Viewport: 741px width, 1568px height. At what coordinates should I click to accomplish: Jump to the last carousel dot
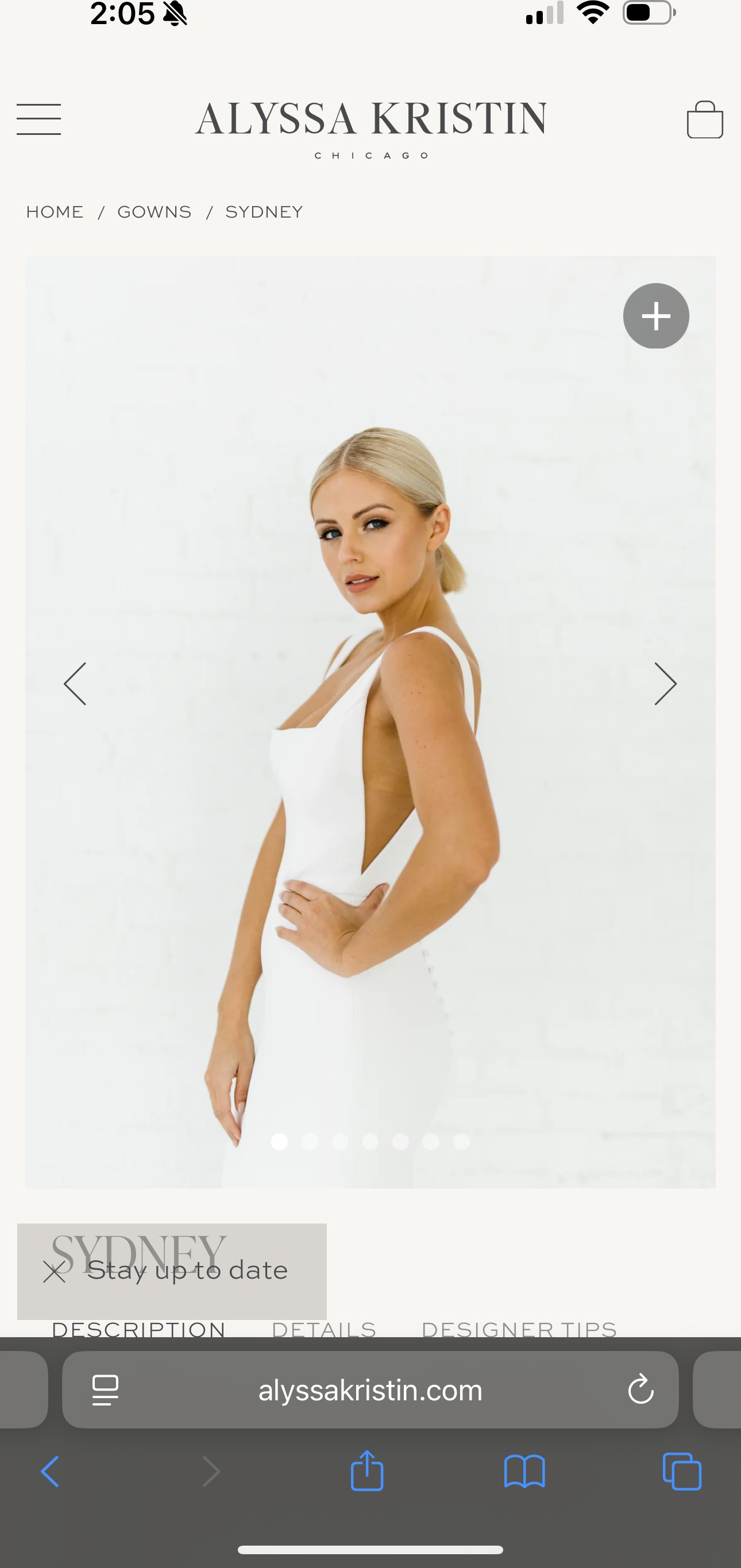461,1141
